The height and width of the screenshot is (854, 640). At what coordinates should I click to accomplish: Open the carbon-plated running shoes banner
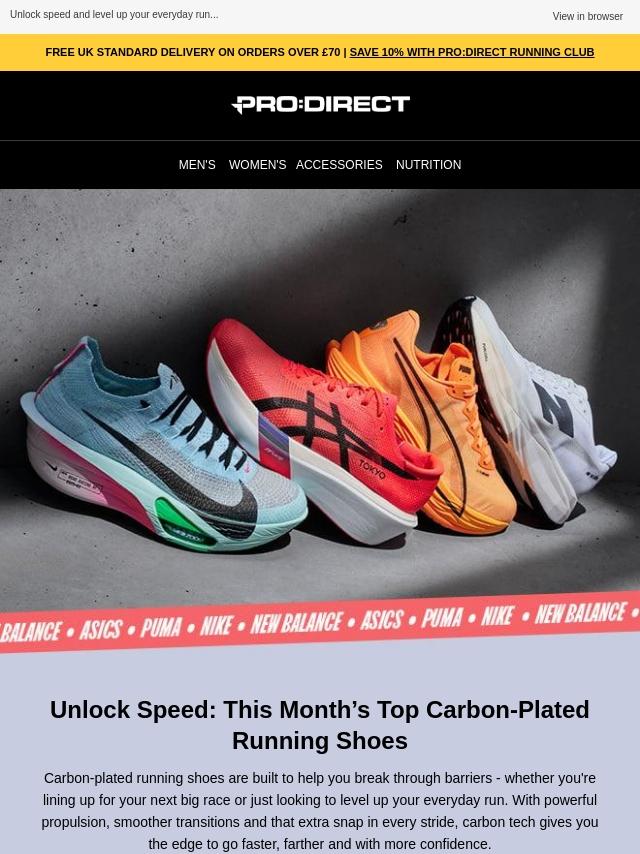coord(320,420)
